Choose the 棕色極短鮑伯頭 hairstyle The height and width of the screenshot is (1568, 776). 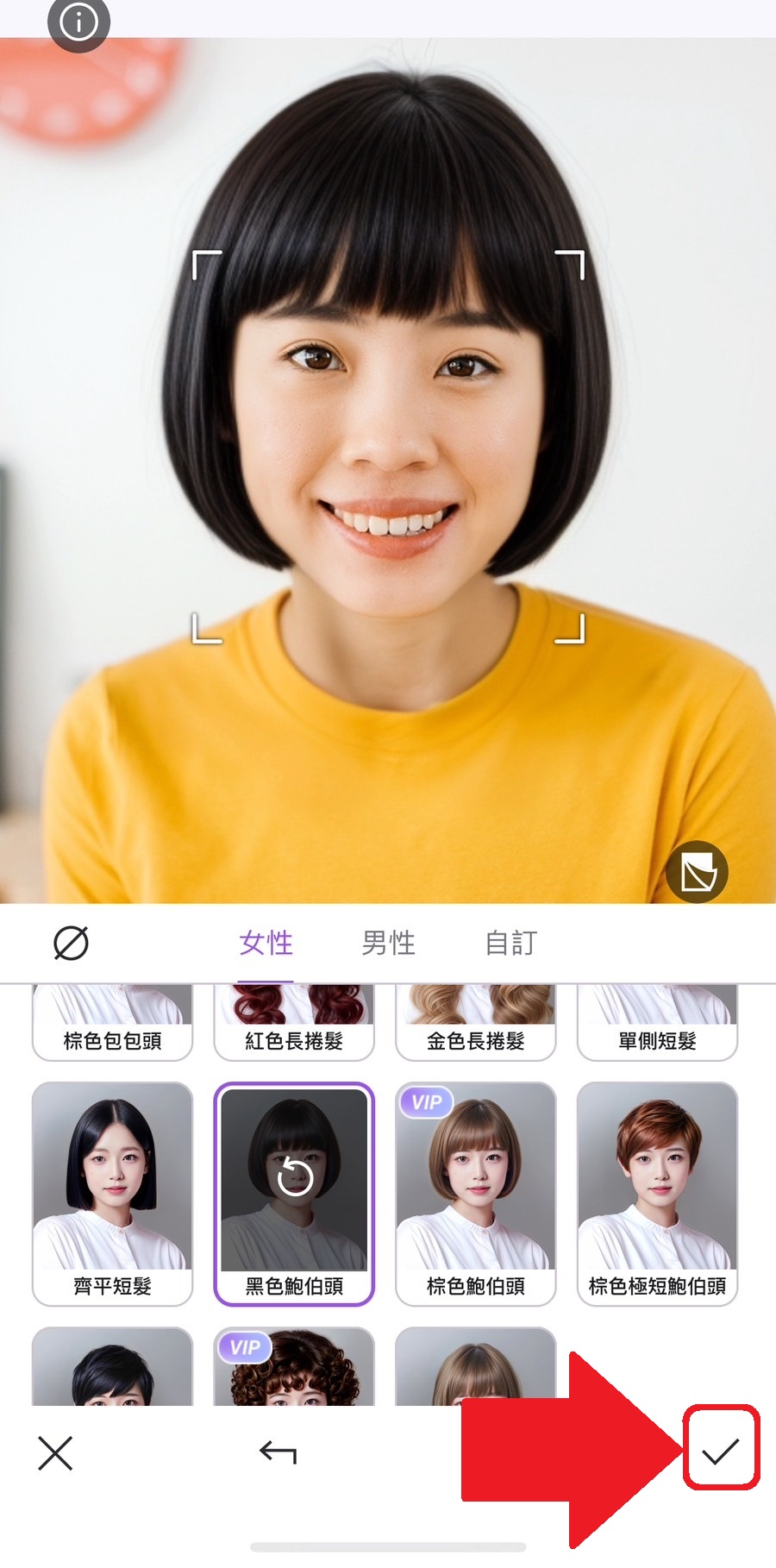(x=657, y=1193)
